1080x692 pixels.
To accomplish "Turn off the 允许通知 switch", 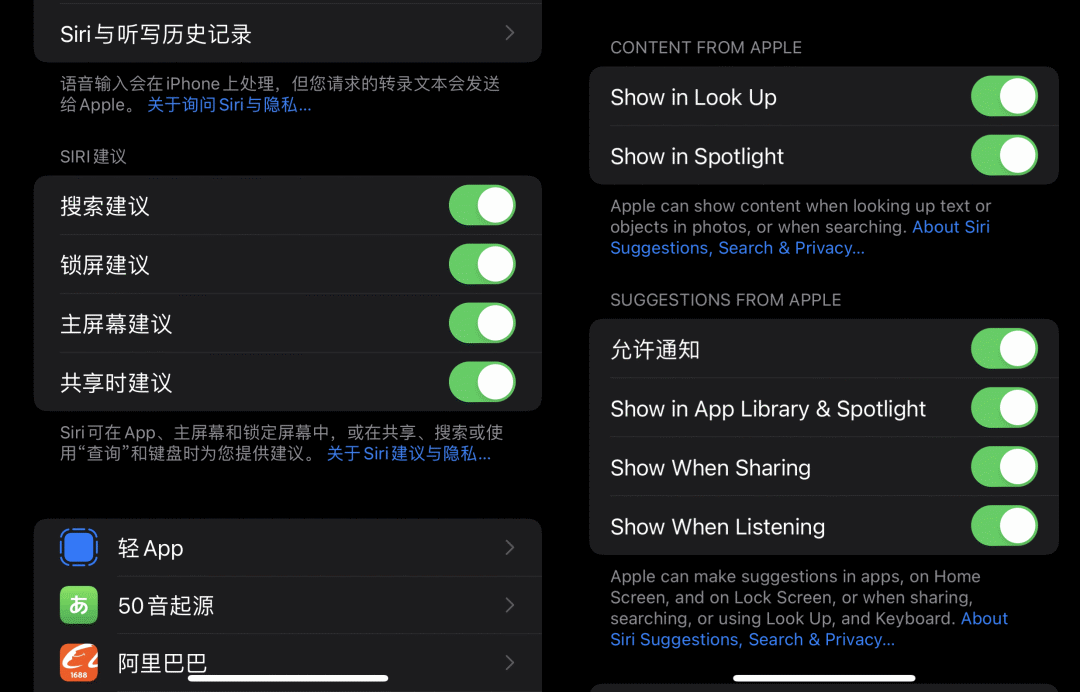I will [1004, 350].
